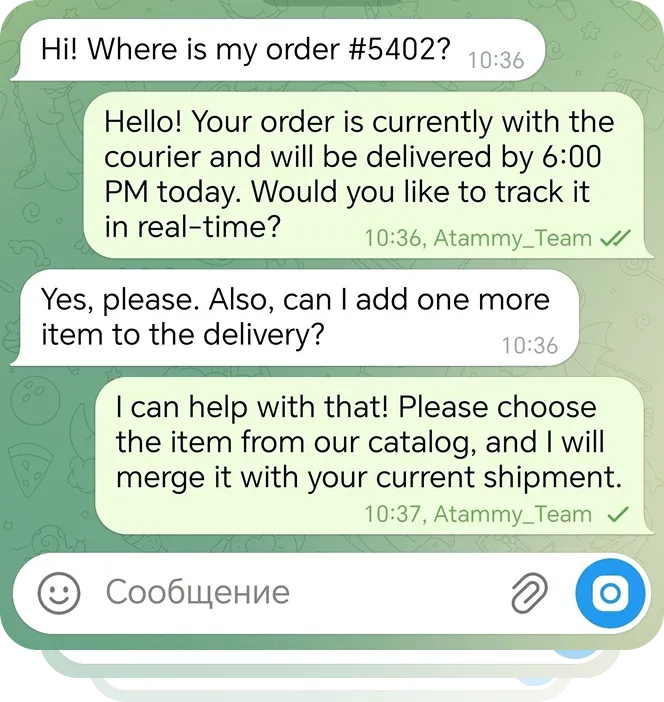
Task: Open the blue camera button
Action: (608, 595)
